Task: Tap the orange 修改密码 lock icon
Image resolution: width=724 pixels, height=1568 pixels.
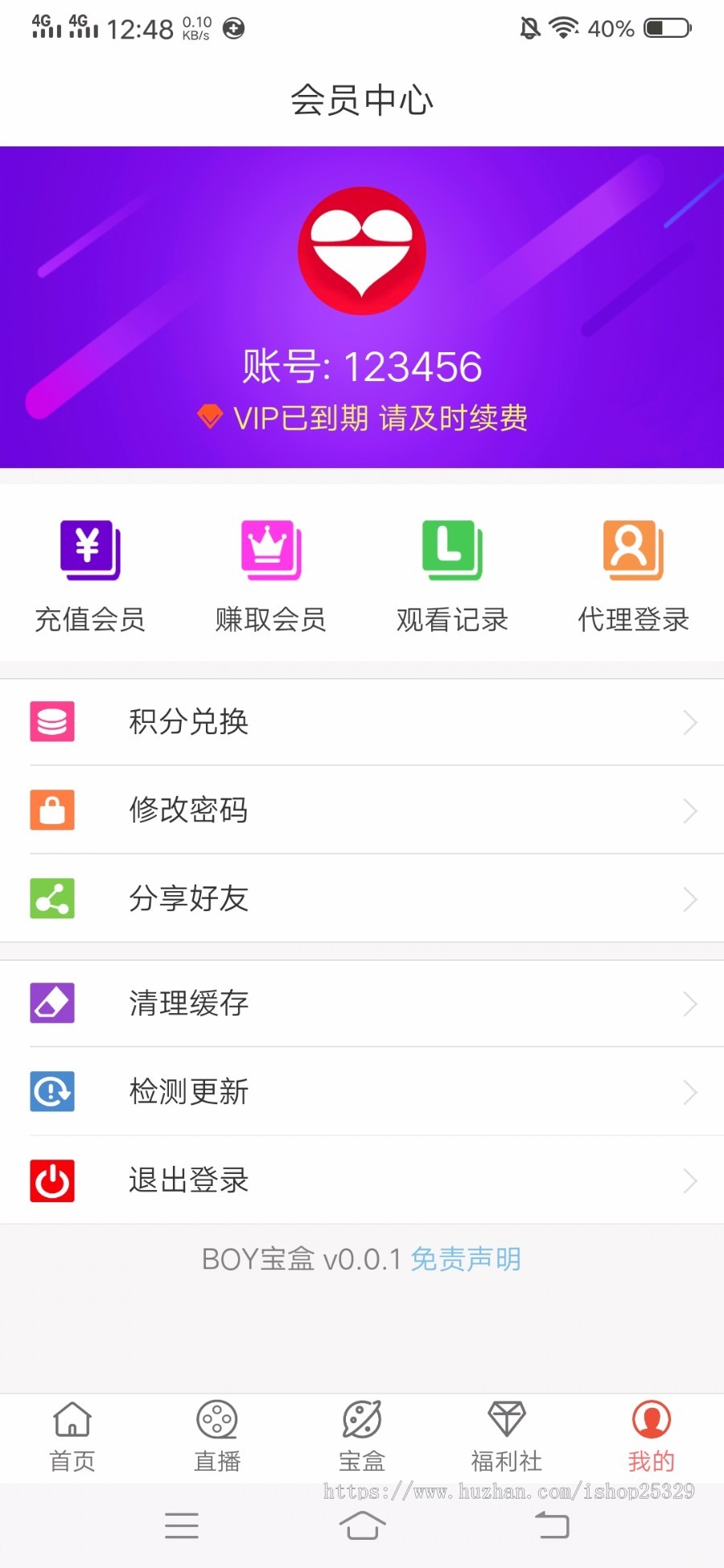Action: tap(51, 811)
